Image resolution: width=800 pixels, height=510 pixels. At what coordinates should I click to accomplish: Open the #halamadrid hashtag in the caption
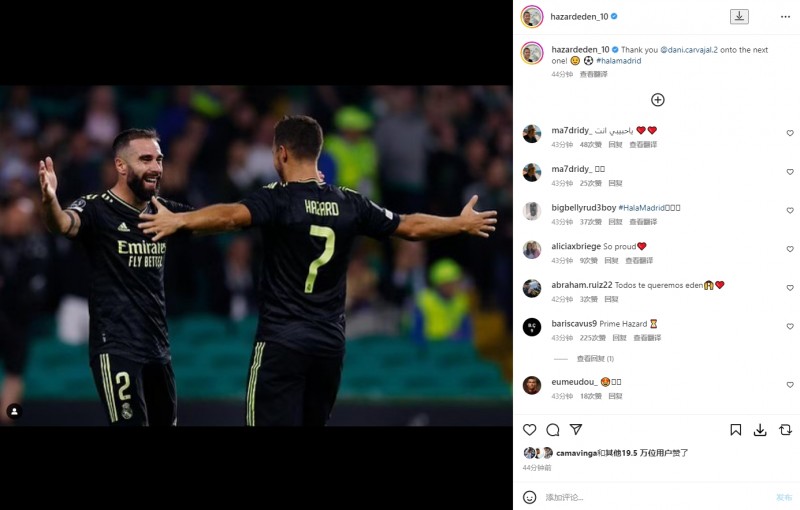coord(618,61)
